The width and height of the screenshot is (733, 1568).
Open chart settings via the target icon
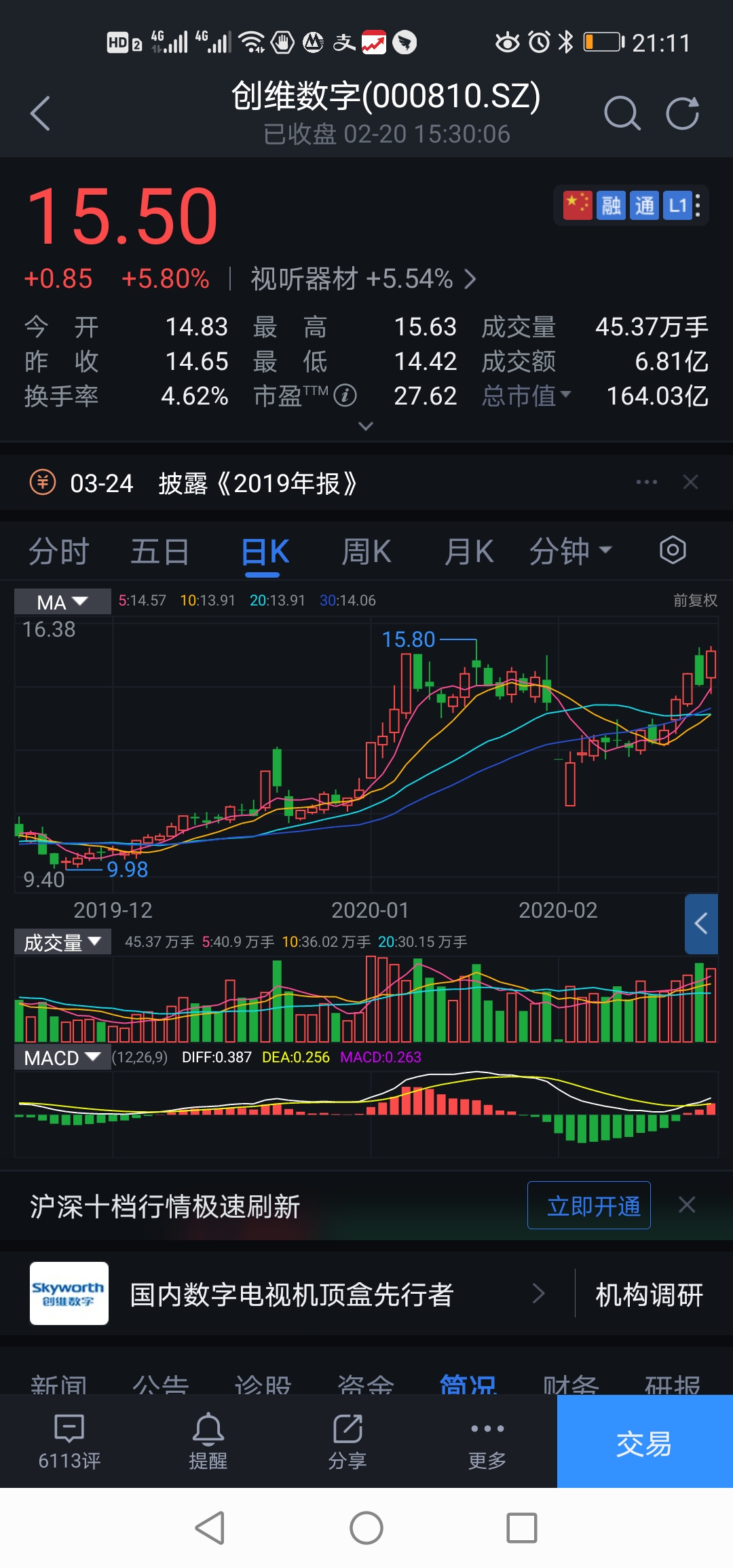673,551
